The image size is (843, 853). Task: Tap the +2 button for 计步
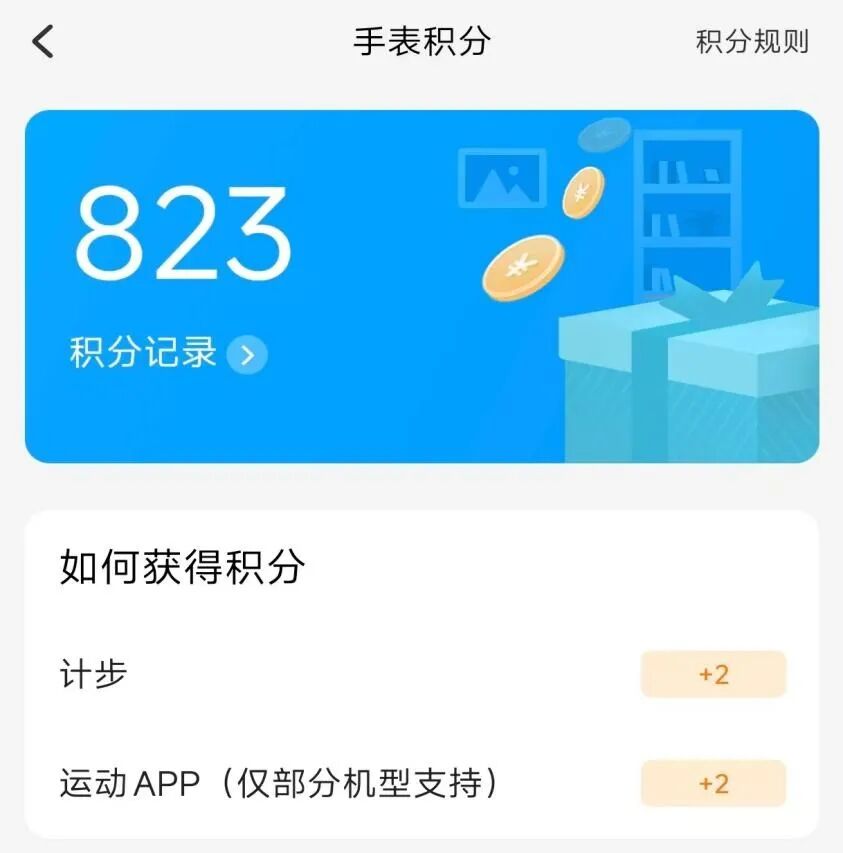[x=713, y=674]
